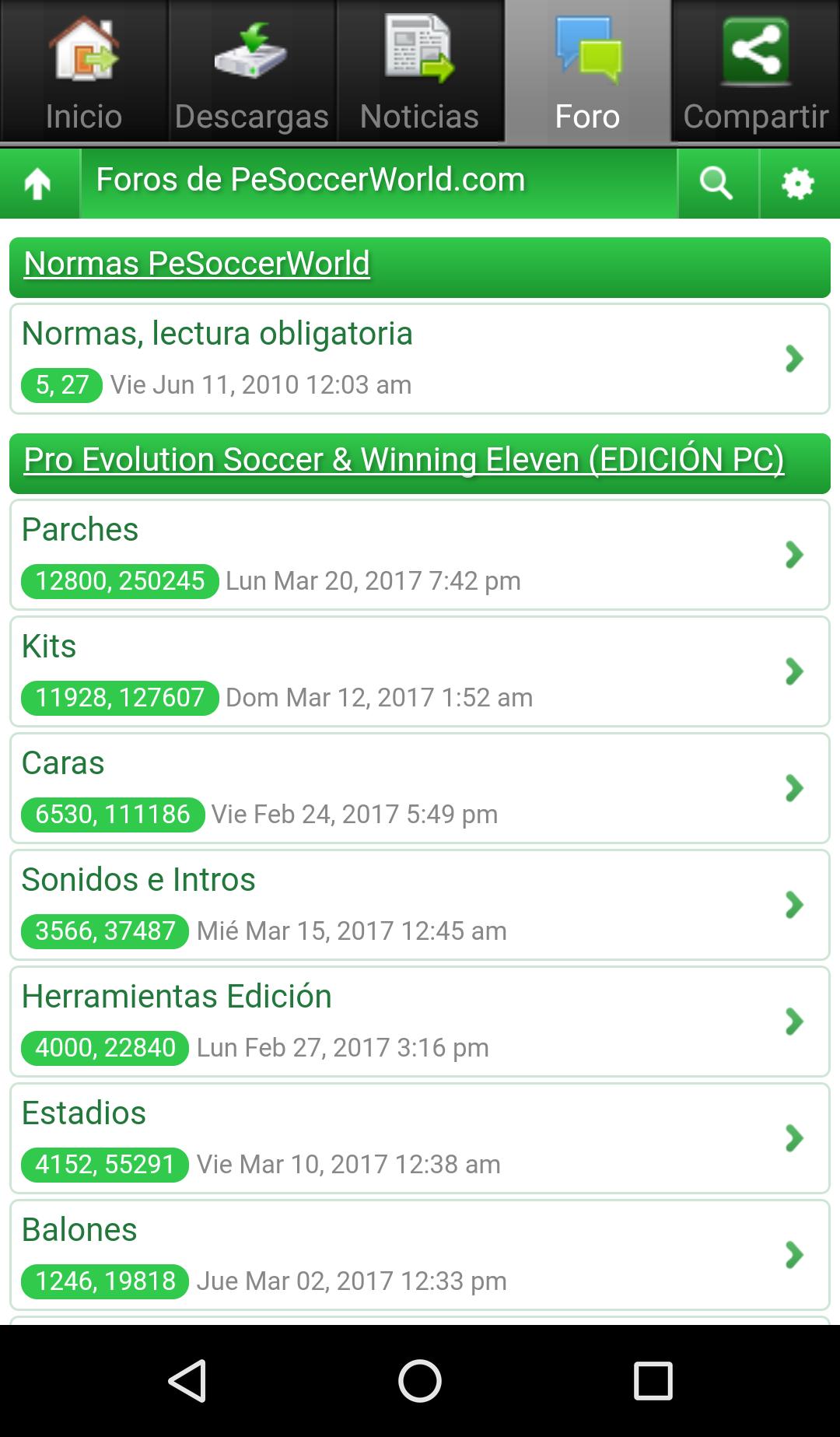Screen dimensions: 840x1437
Task: Open the Estadios forum
Action: [420, 1138]
